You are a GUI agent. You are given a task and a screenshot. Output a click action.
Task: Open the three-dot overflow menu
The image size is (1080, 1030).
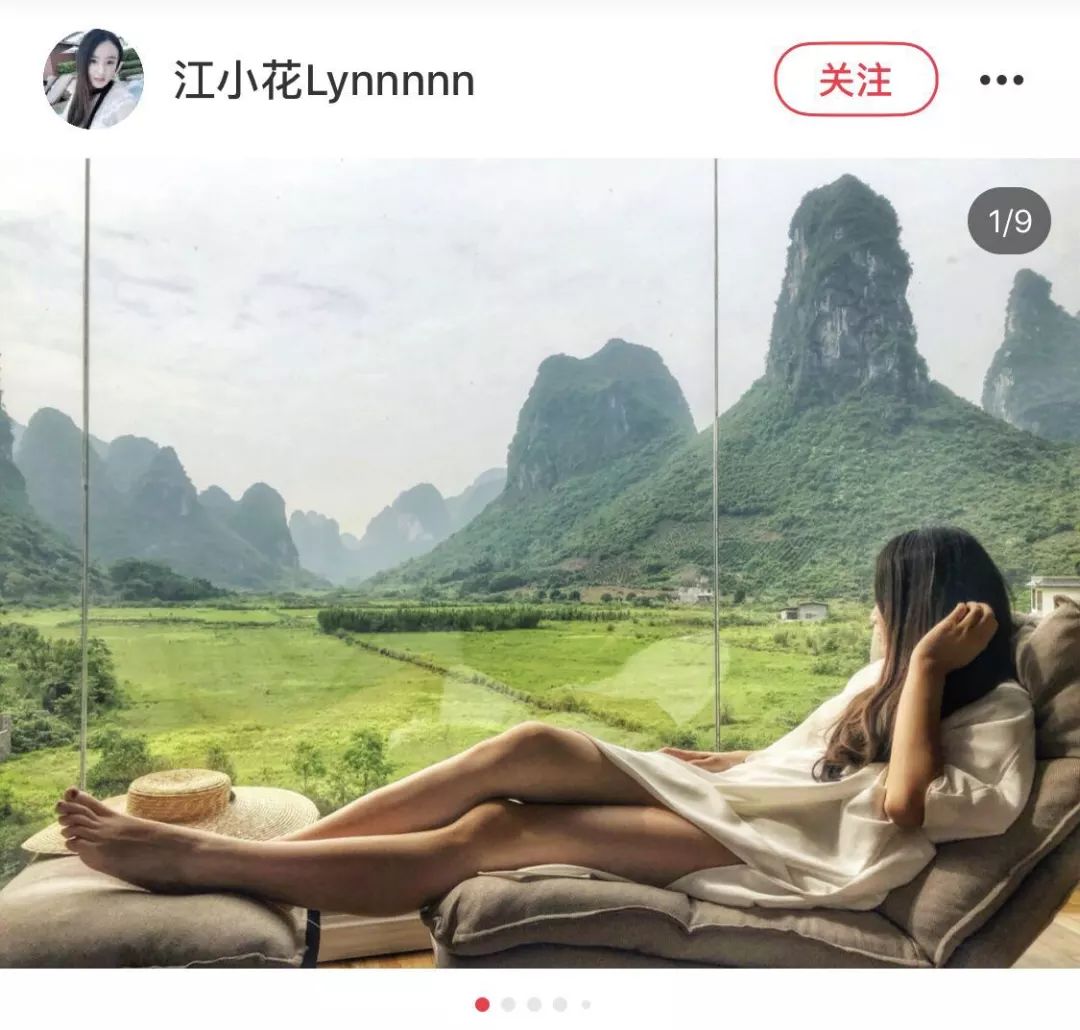(1001, 80)
